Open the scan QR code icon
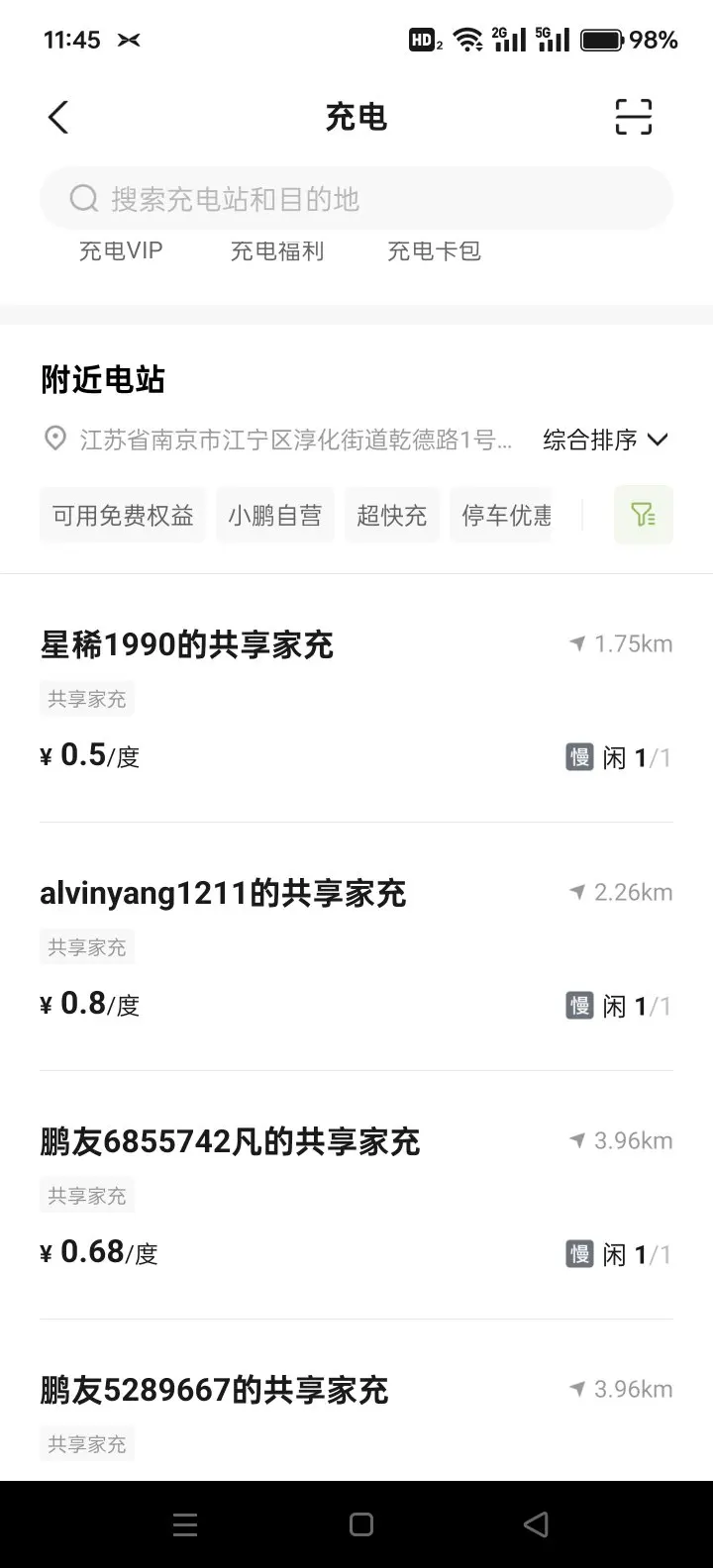The height and width of the screenshot is (1568, 713). (x=634, y=117)
